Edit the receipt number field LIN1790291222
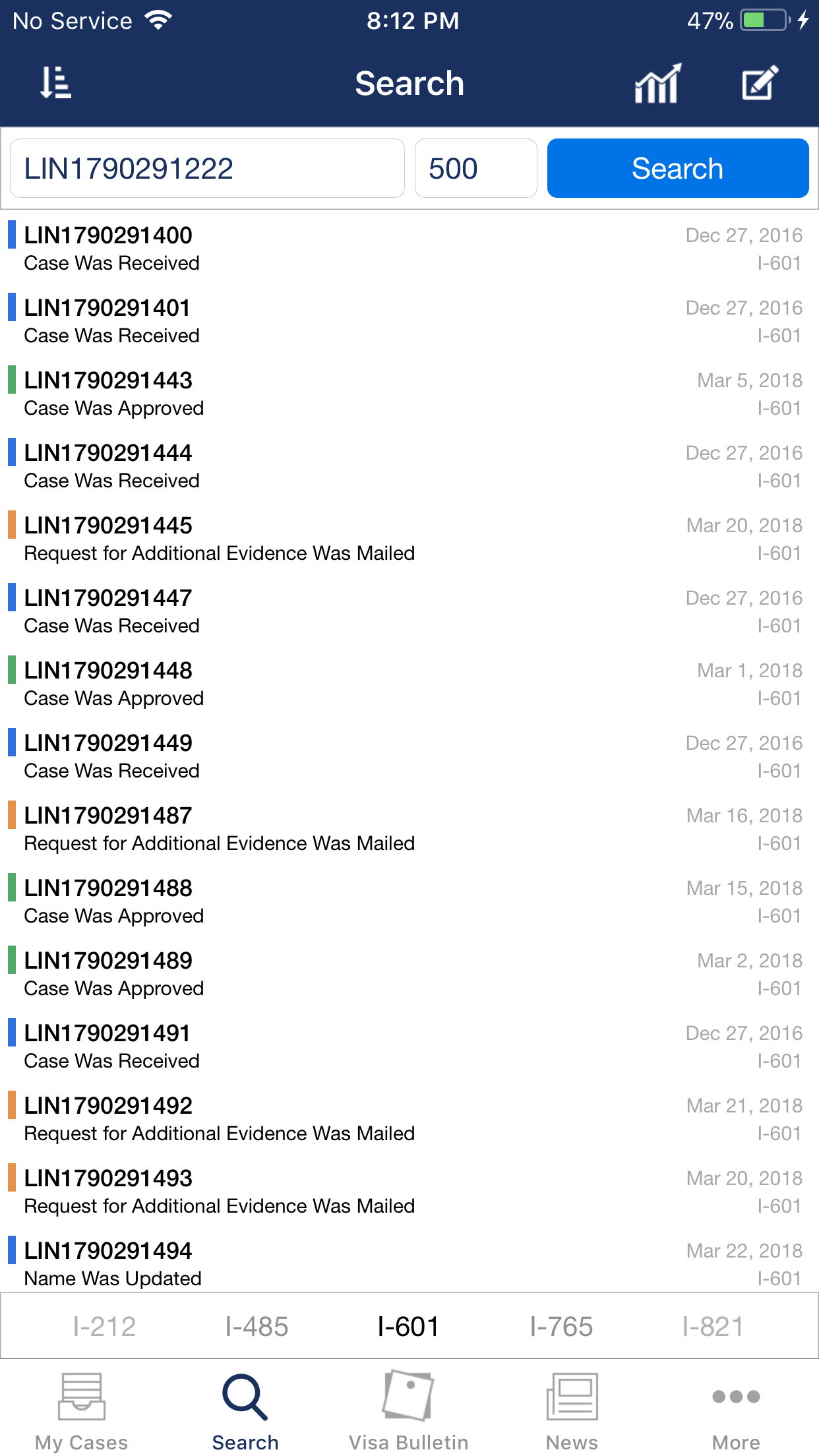The height and width of the screenshot is (1456, 819). (x=207, y=168)
